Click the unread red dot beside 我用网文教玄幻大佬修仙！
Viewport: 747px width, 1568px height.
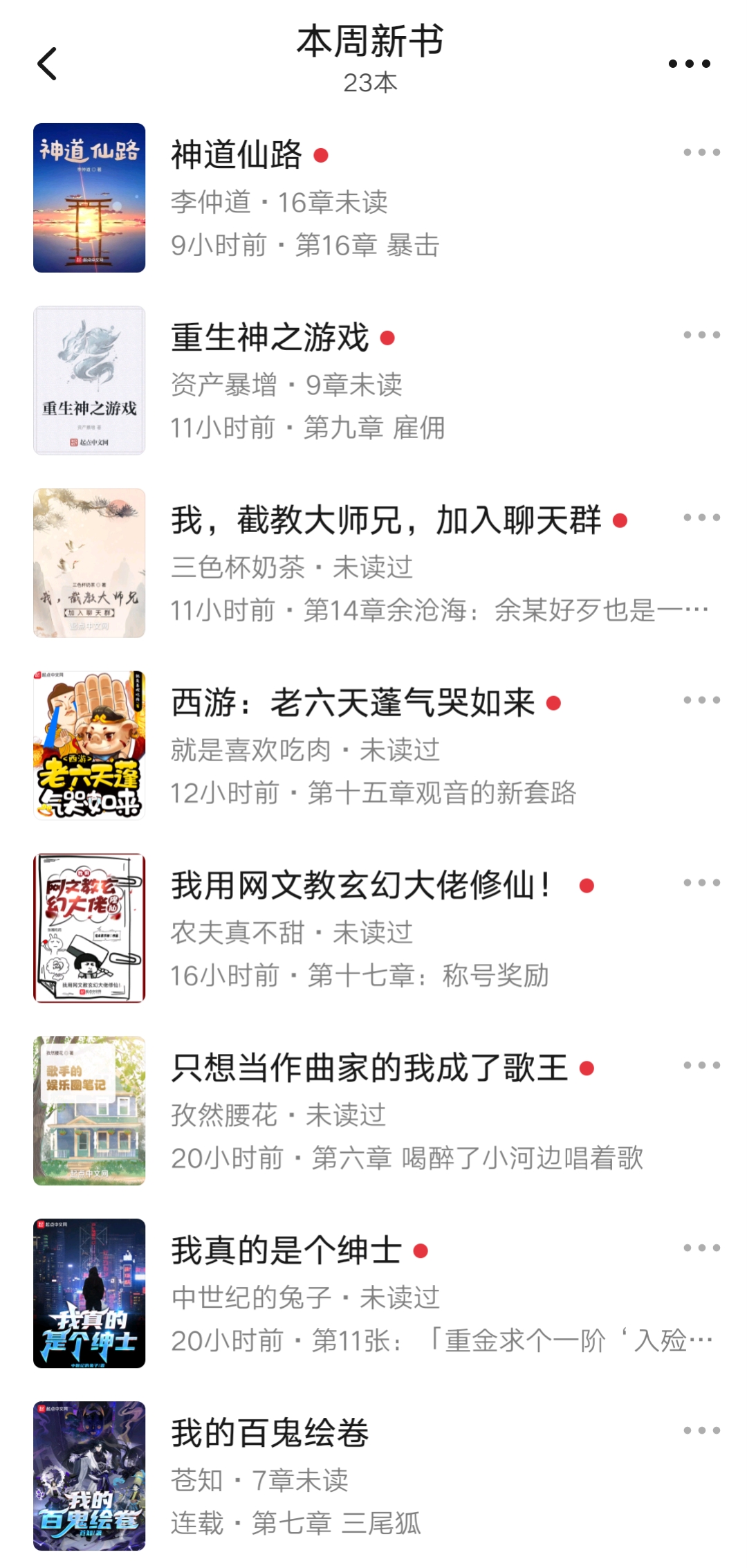[587, 884]
